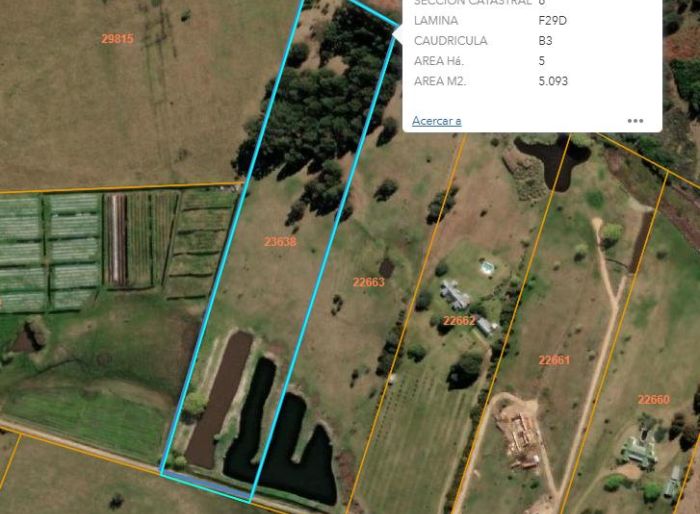This screenshot has width=700, height=514.
Task: Select parcel 22663 on the map
Action: coord(368,282)
